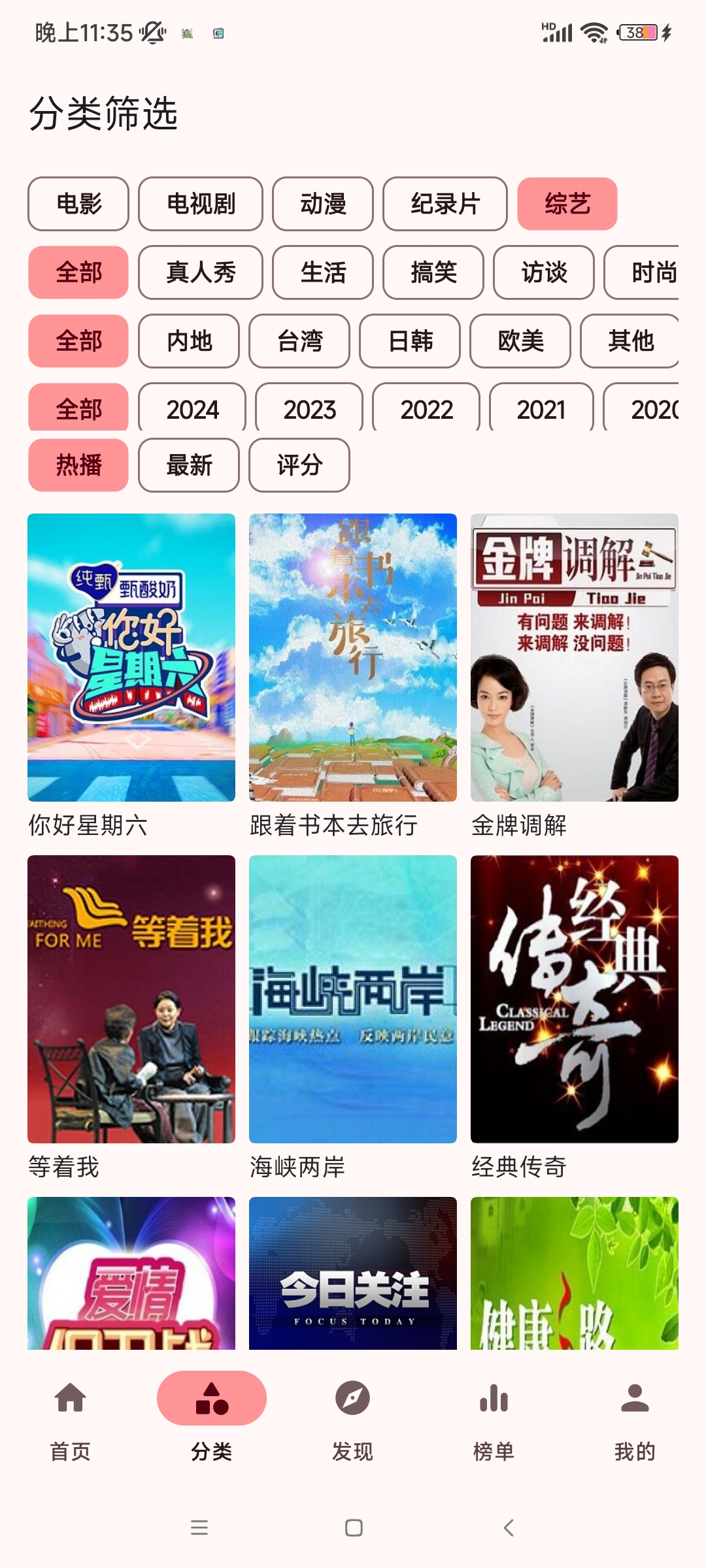The image size is (706, 1568).
Task: Tap the 首页 home icon
Action: (x=70, y=1398)
